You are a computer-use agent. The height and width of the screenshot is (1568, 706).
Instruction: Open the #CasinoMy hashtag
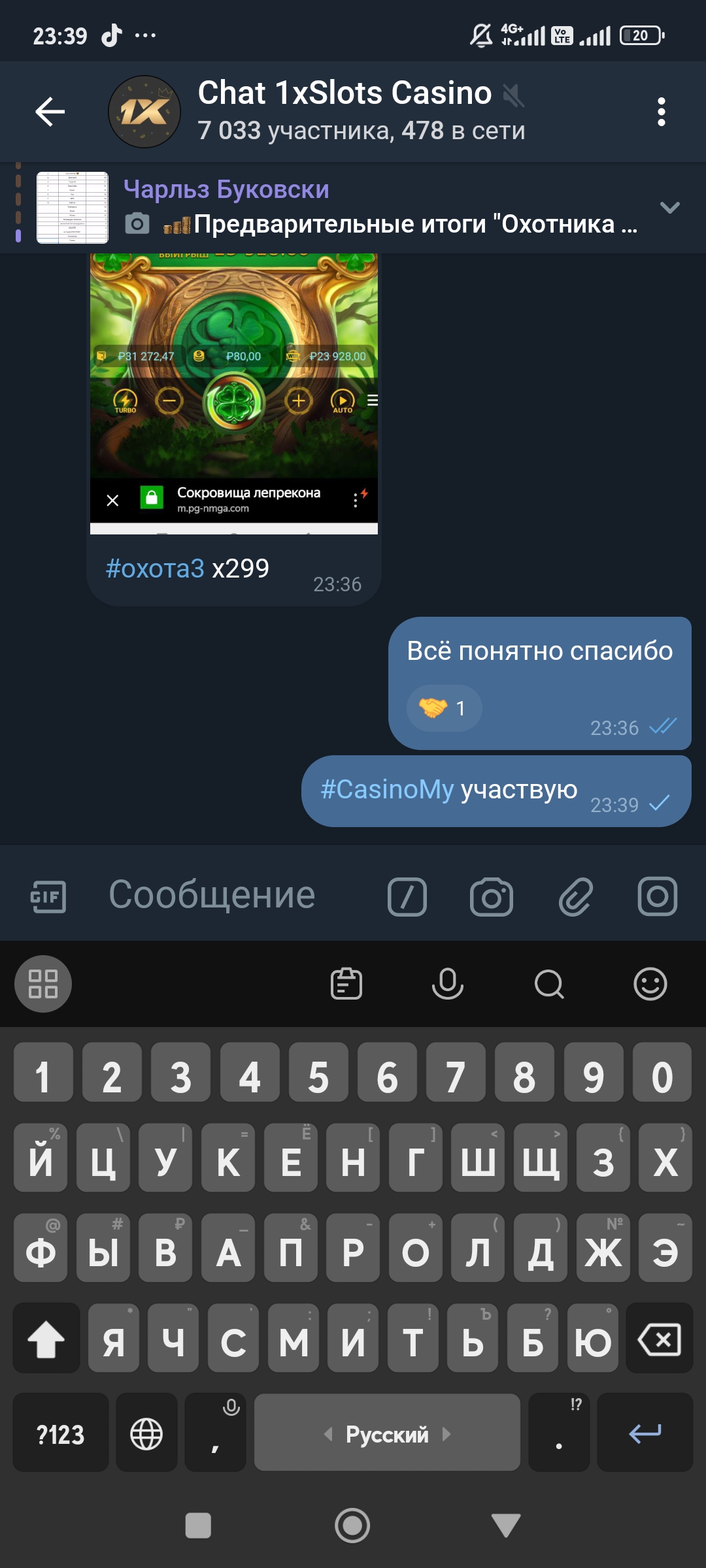pyautogui.click(x=387, y=790)
